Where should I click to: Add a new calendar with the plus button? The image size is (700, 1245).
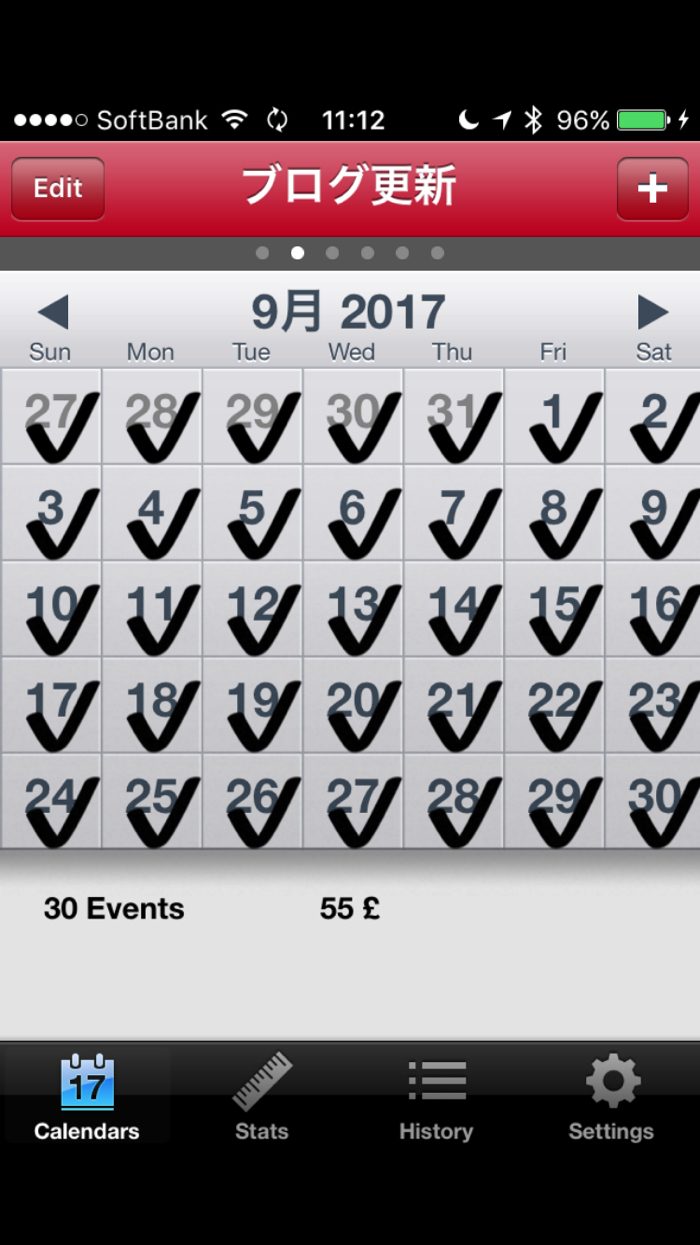point(652,188)
